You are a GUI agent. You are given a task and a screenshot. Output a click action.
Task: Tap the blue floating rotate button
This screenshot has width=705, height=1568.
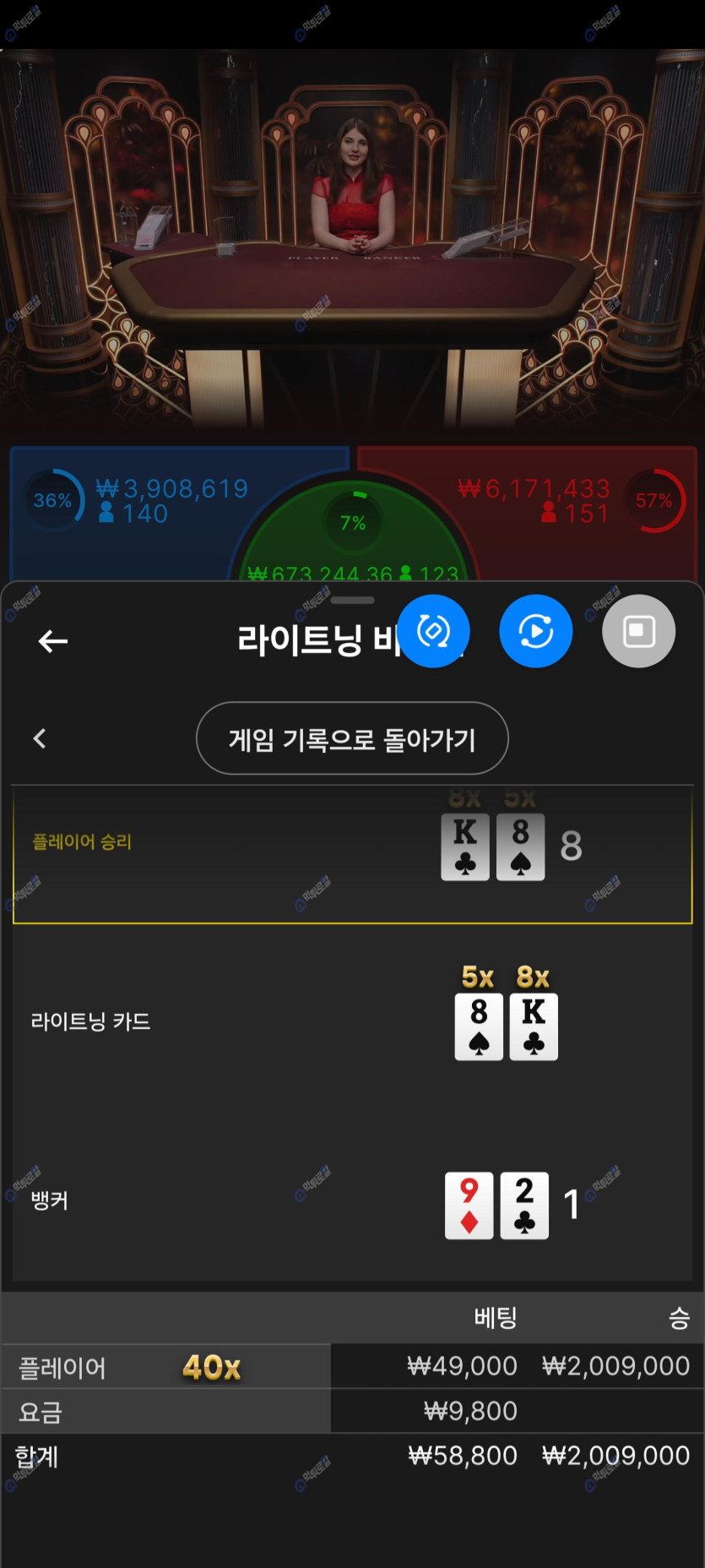pyautogui.click(x=433, y=631)
